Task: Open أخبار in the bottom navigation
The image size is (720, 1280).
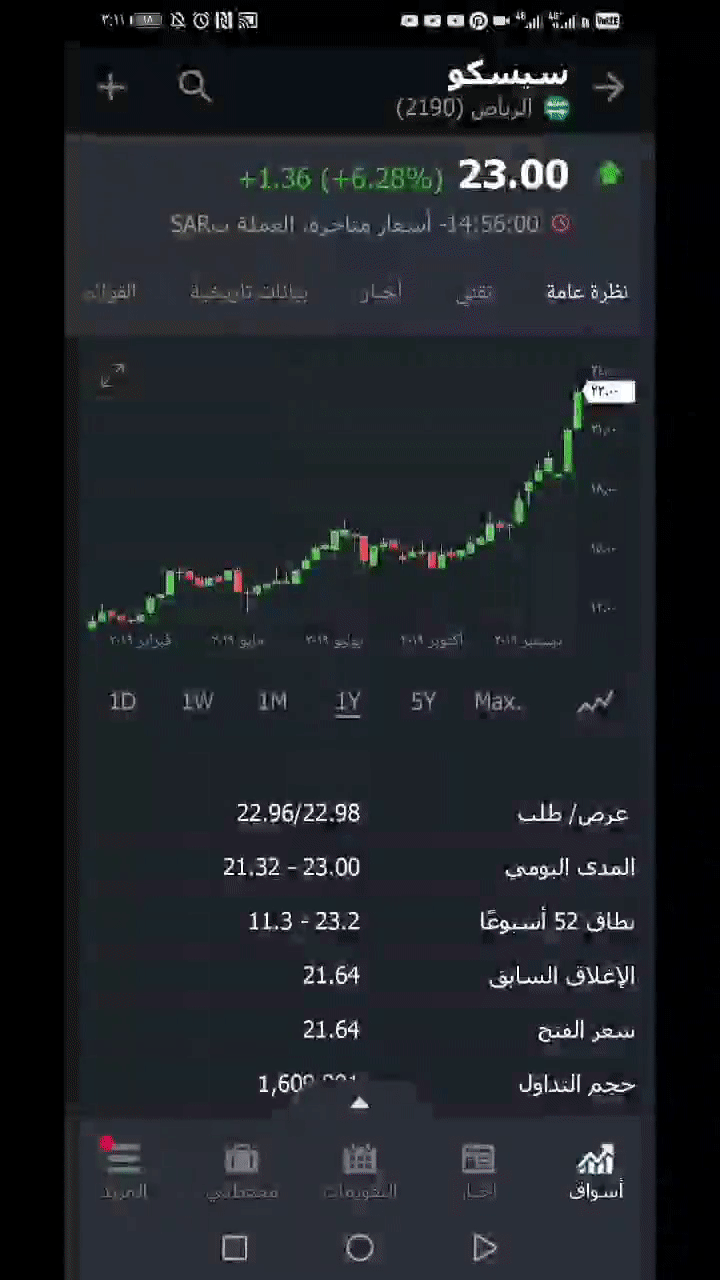Action: (x=478, y=1171)
